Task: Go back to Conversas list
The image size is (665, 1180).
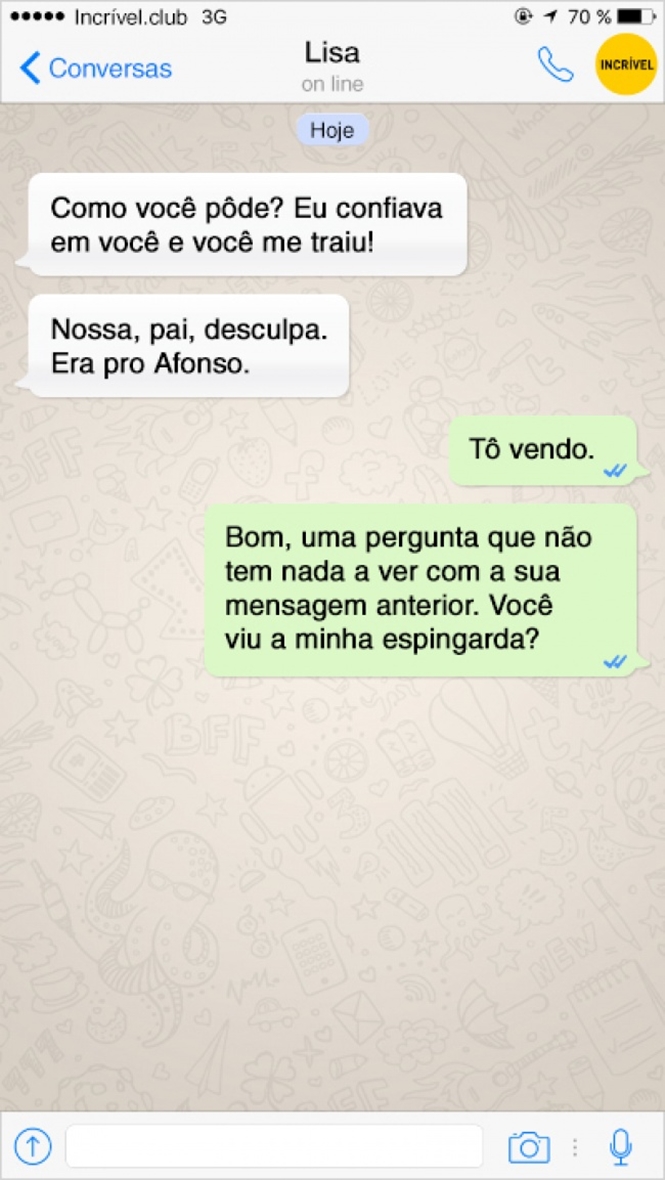Action: pyautogui.click(x=95, y=68)
